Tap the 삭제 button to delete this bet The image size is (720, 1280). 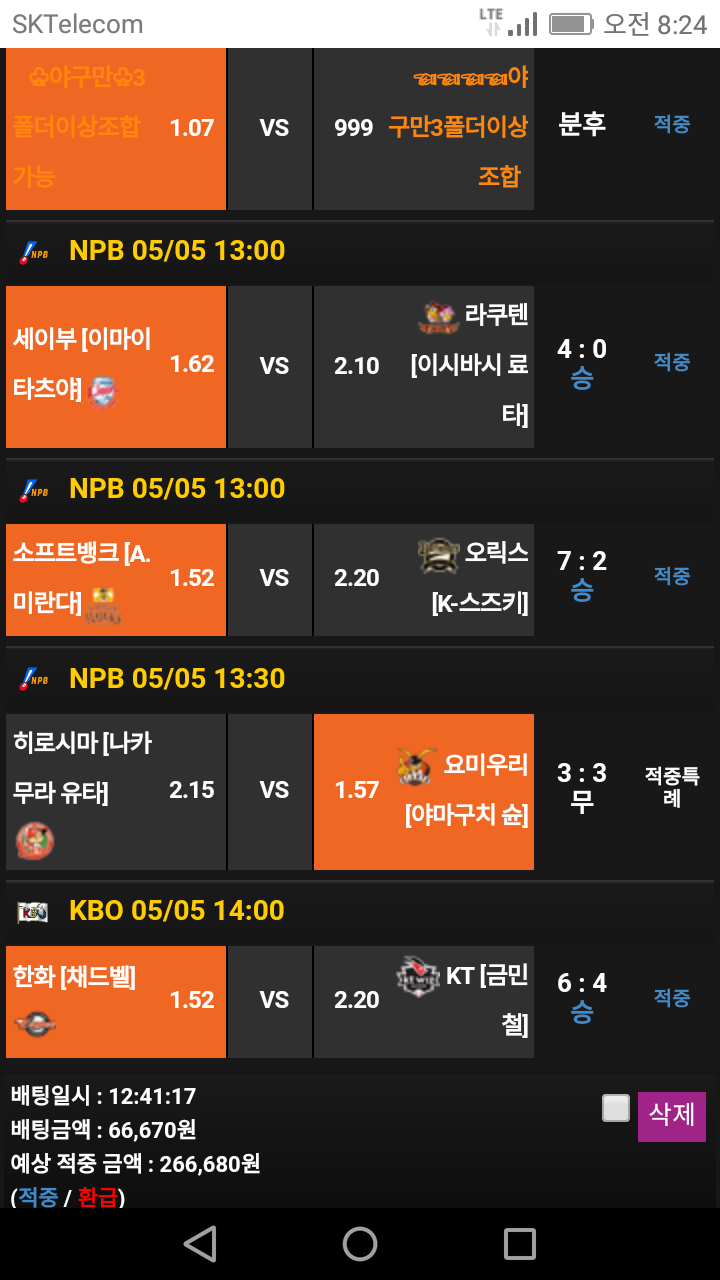[672, 1116]
